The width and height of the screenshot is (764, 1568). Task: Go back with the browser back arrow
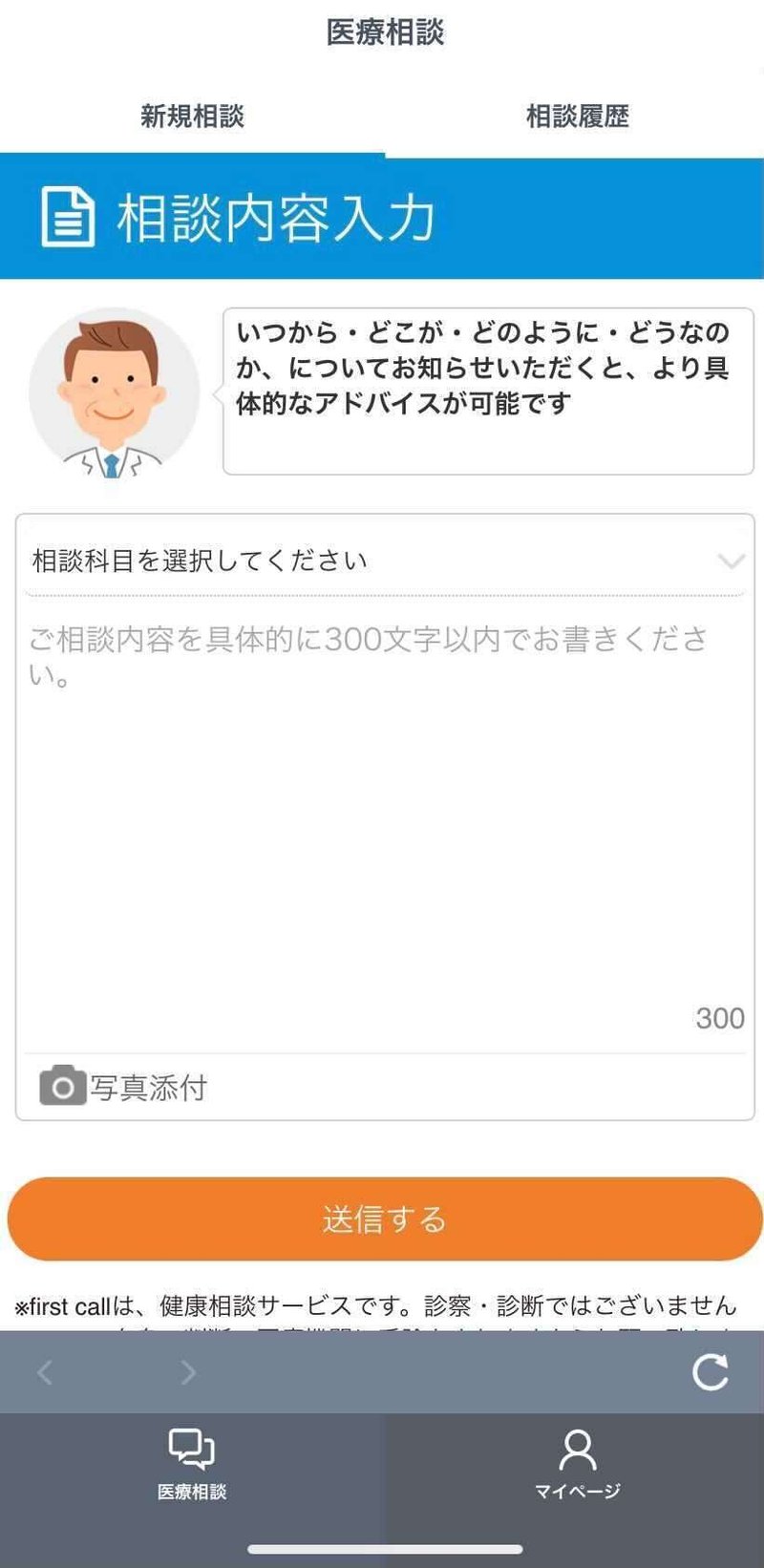point(45,1372)
